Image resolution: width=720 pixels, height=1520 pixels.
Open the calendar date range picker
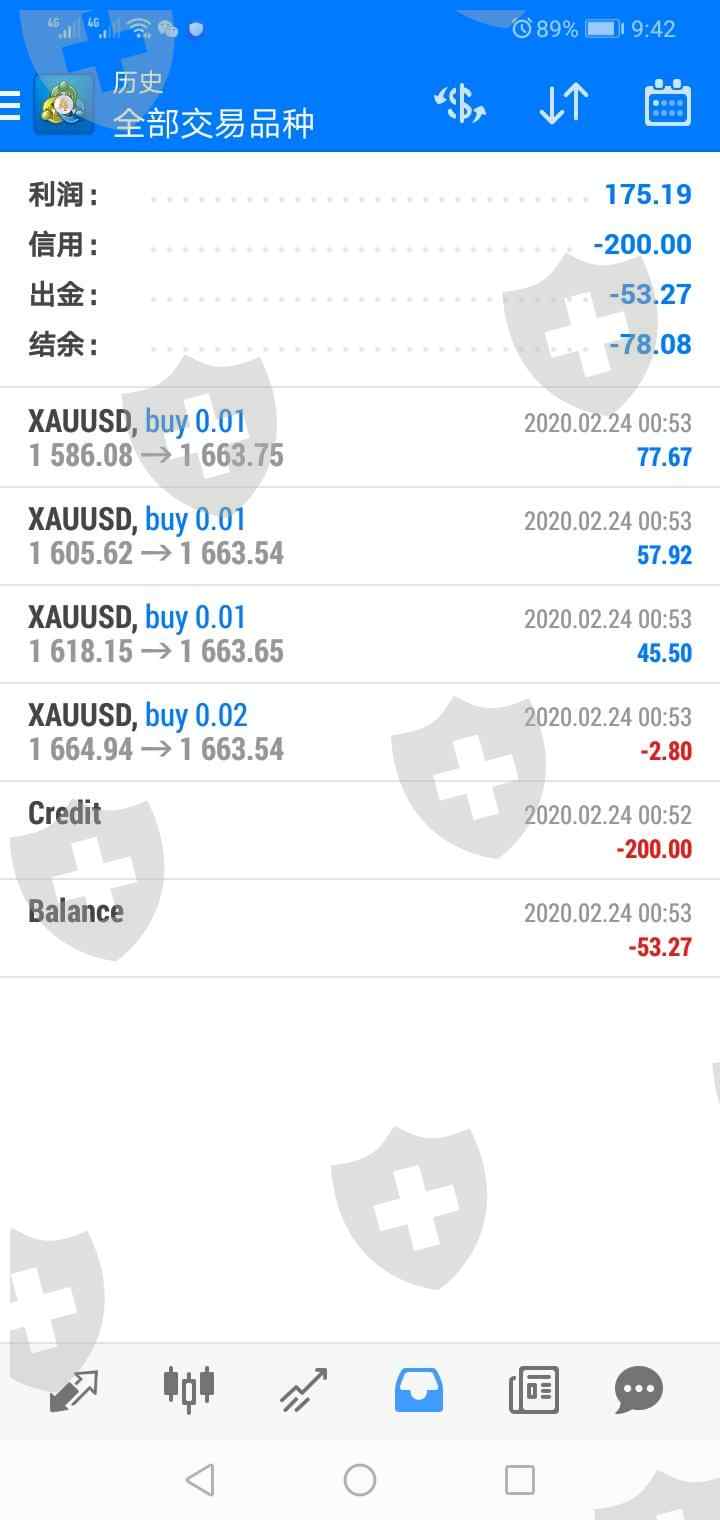pyautogui.click(x=667, y=104)
